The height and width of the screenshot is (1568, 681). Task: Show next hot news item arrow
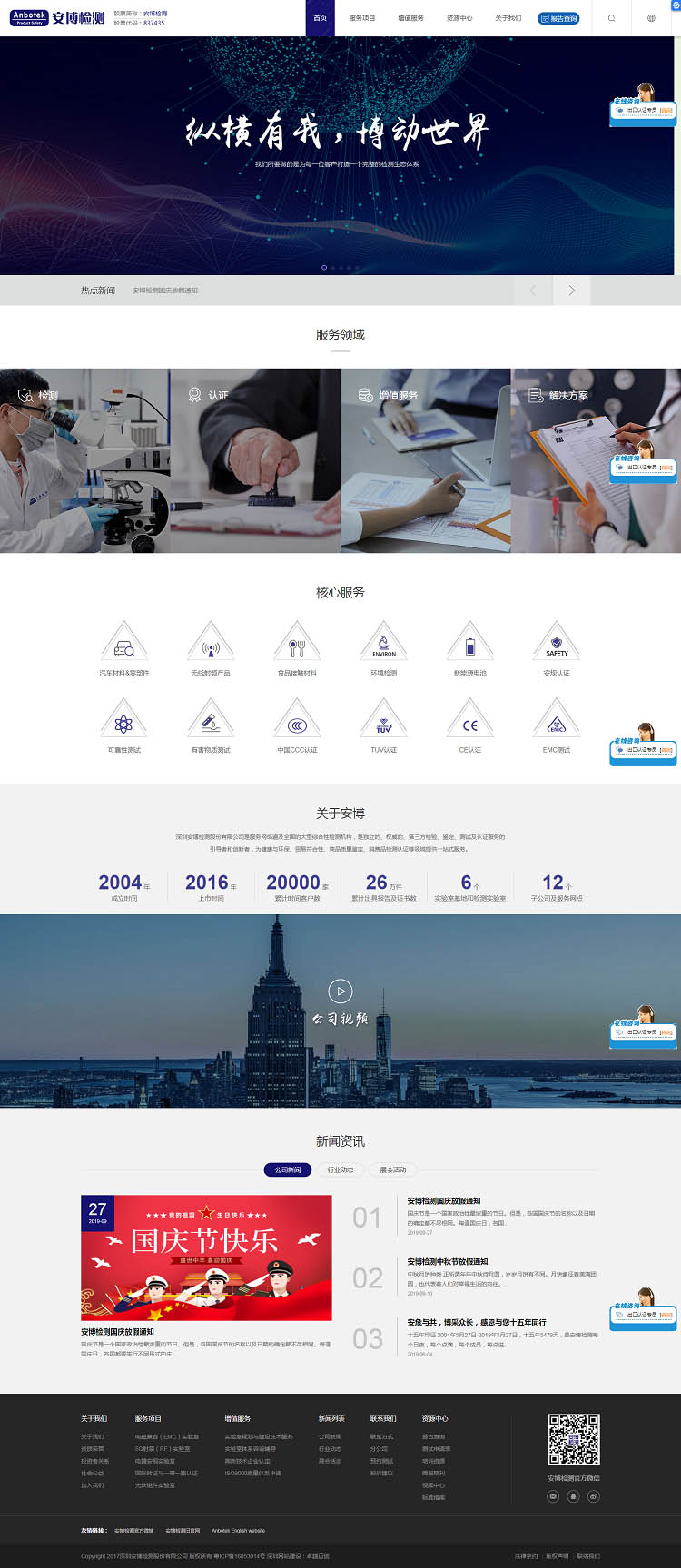tap(571, 291)
